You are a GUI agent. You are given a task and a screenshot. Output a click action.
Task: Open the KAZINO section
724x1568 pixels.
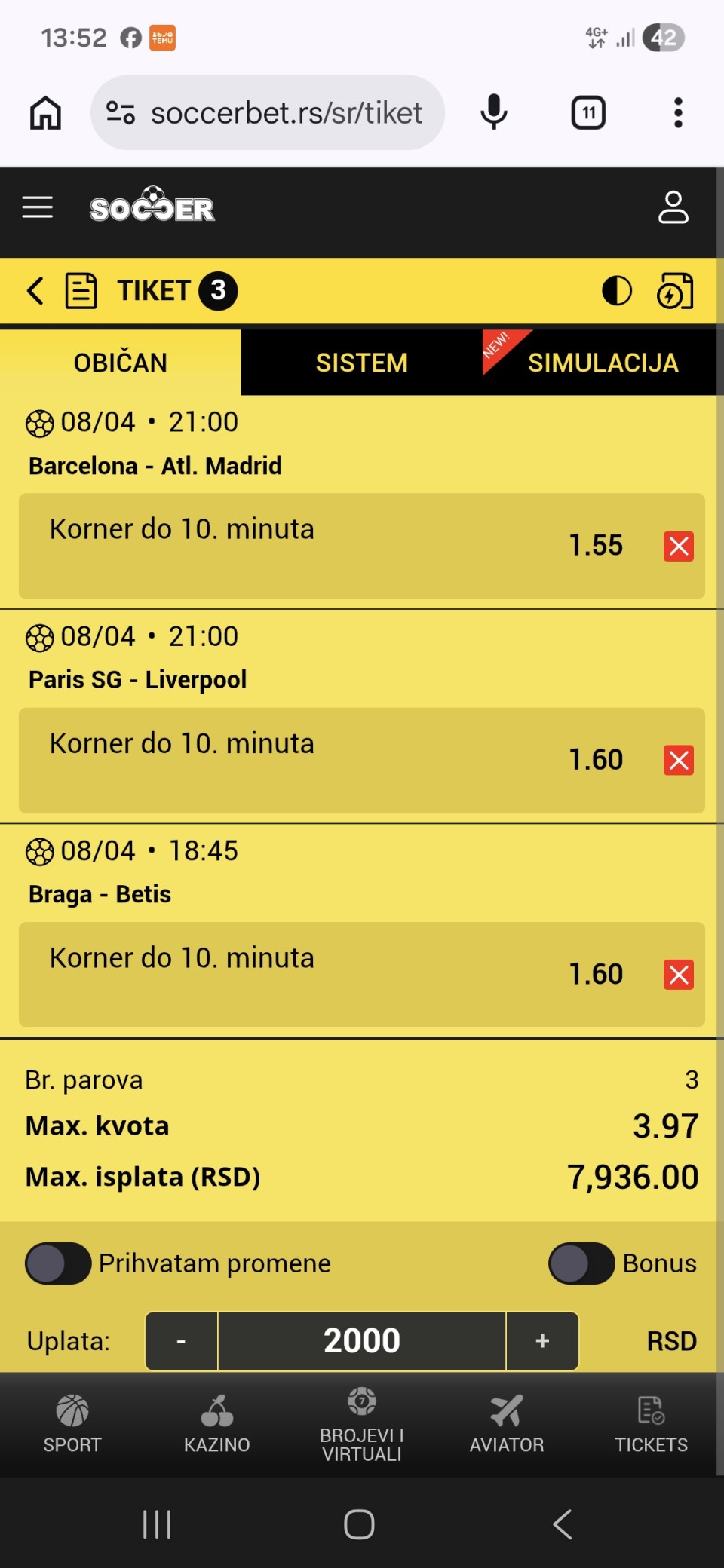tap(216, 1423)
